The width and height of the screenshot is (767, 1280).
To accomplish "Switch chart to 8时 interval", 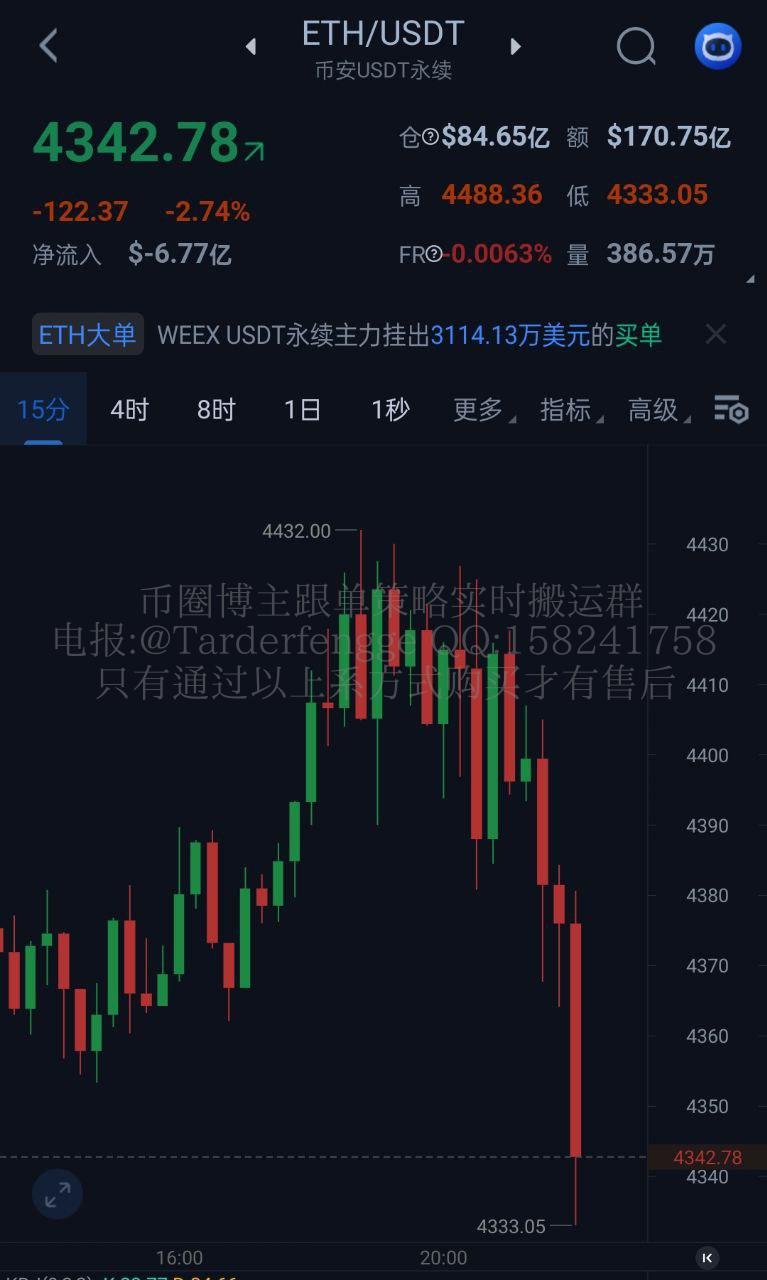I will point(216,409).
